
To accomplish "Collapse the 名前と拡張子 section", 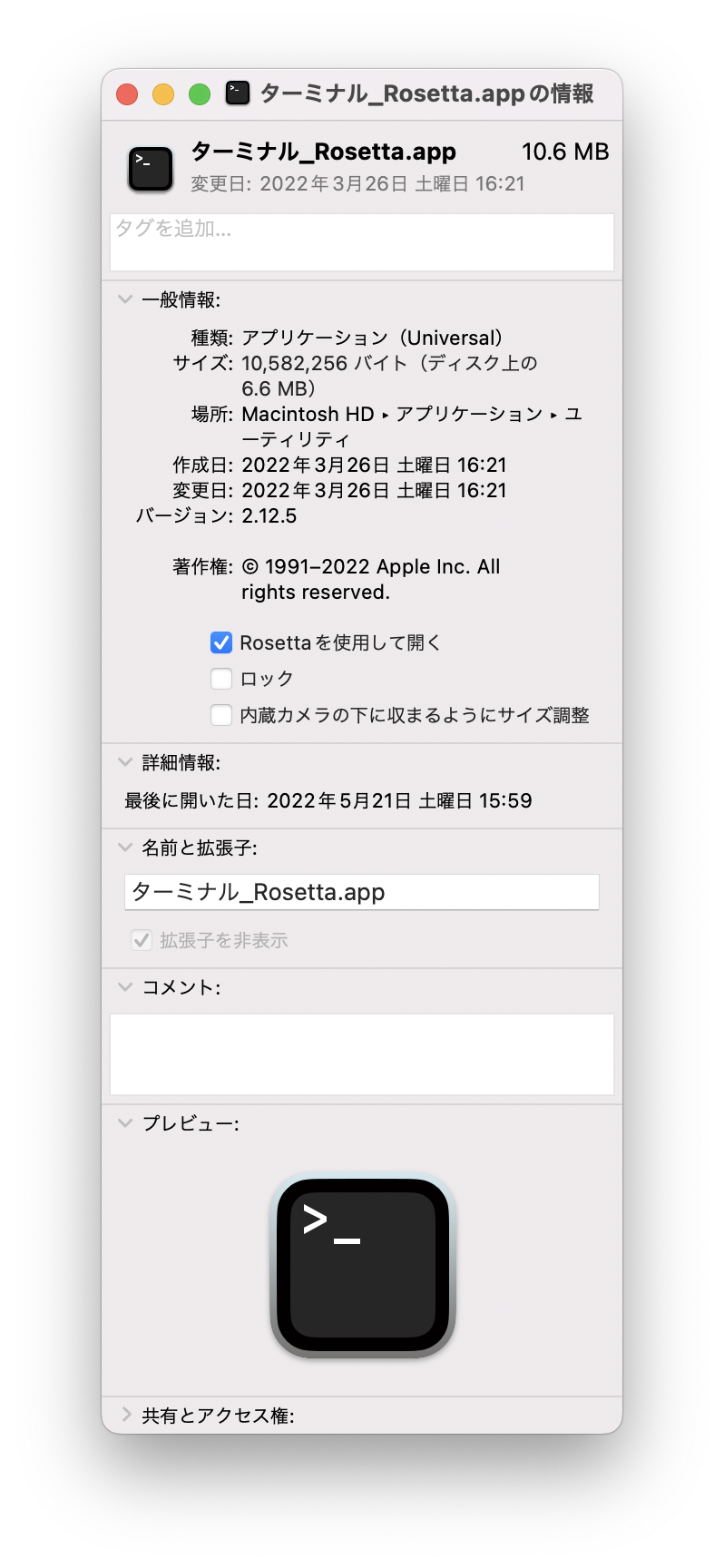I will click(x=125, y=848).
